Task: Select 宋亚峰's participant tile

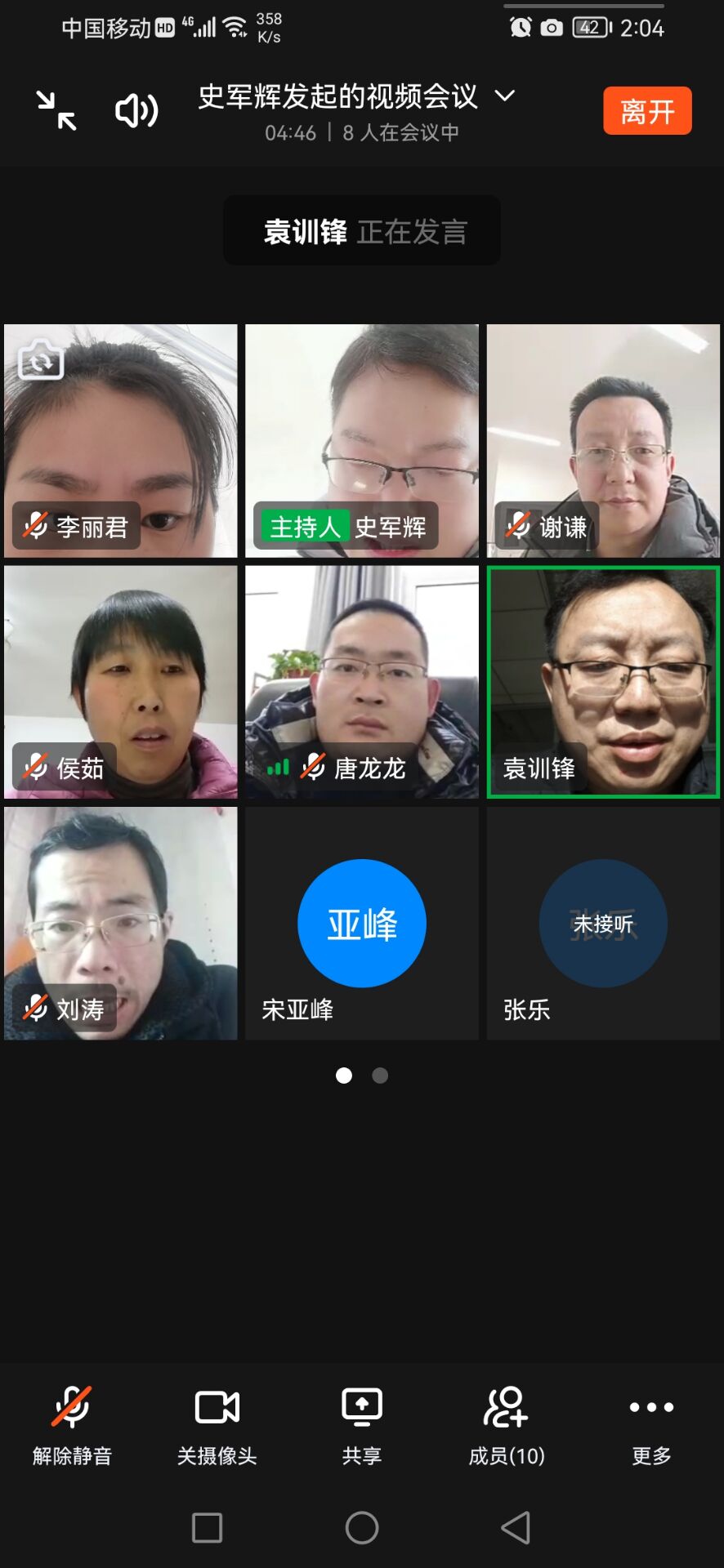Action: coord(362,923)
